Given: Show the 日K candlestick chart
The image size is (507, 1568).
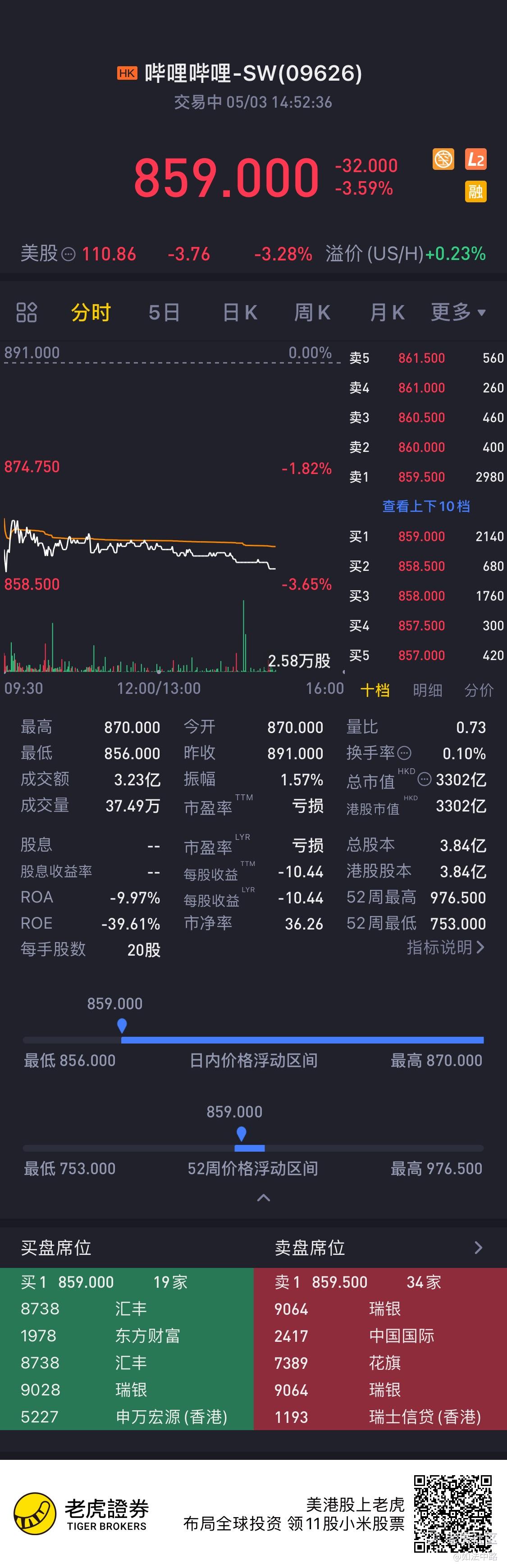Looking at the screenshot, I should (240, 312).
